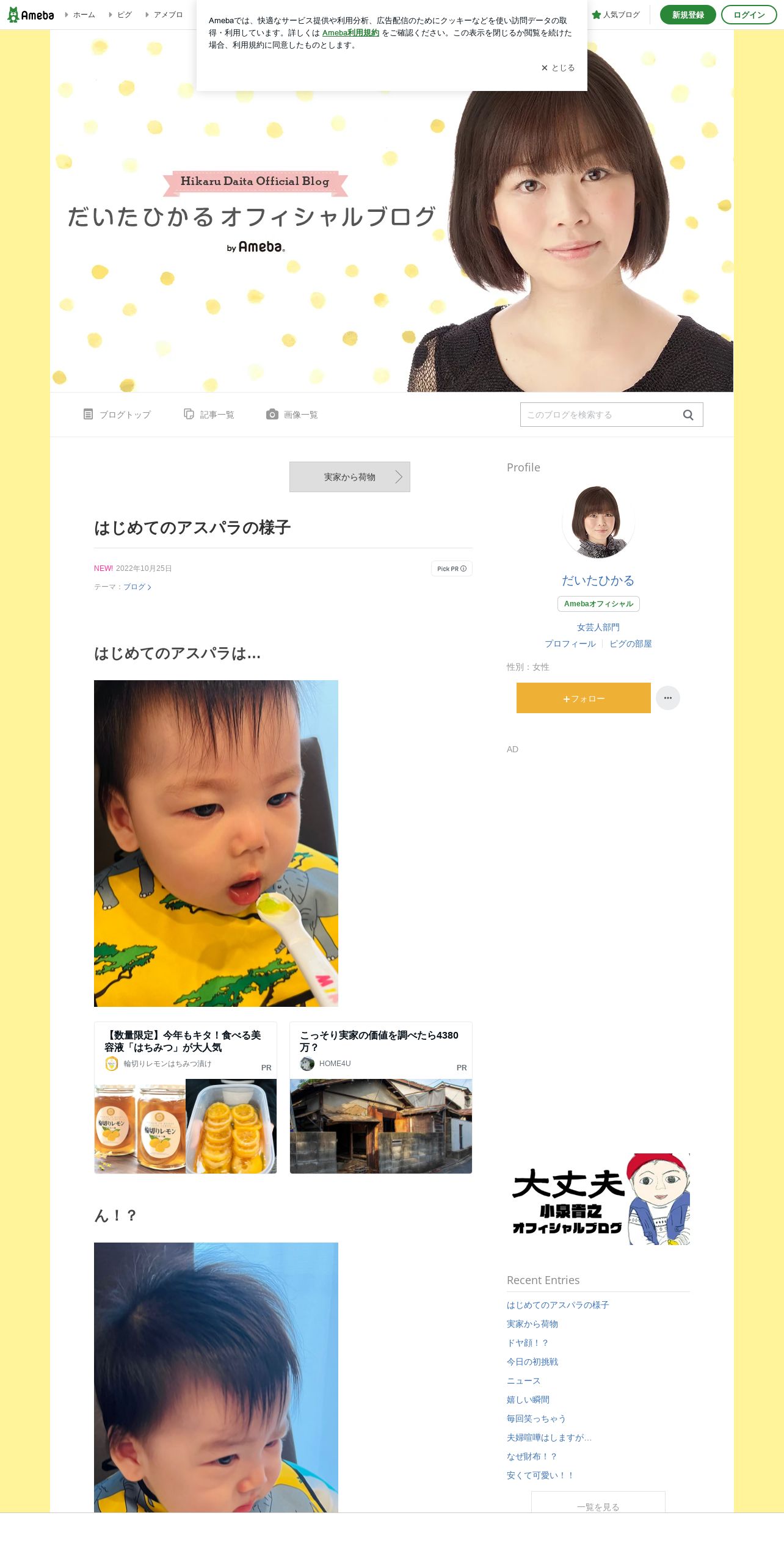Open the ブログ theme link

tap(137, 587)
